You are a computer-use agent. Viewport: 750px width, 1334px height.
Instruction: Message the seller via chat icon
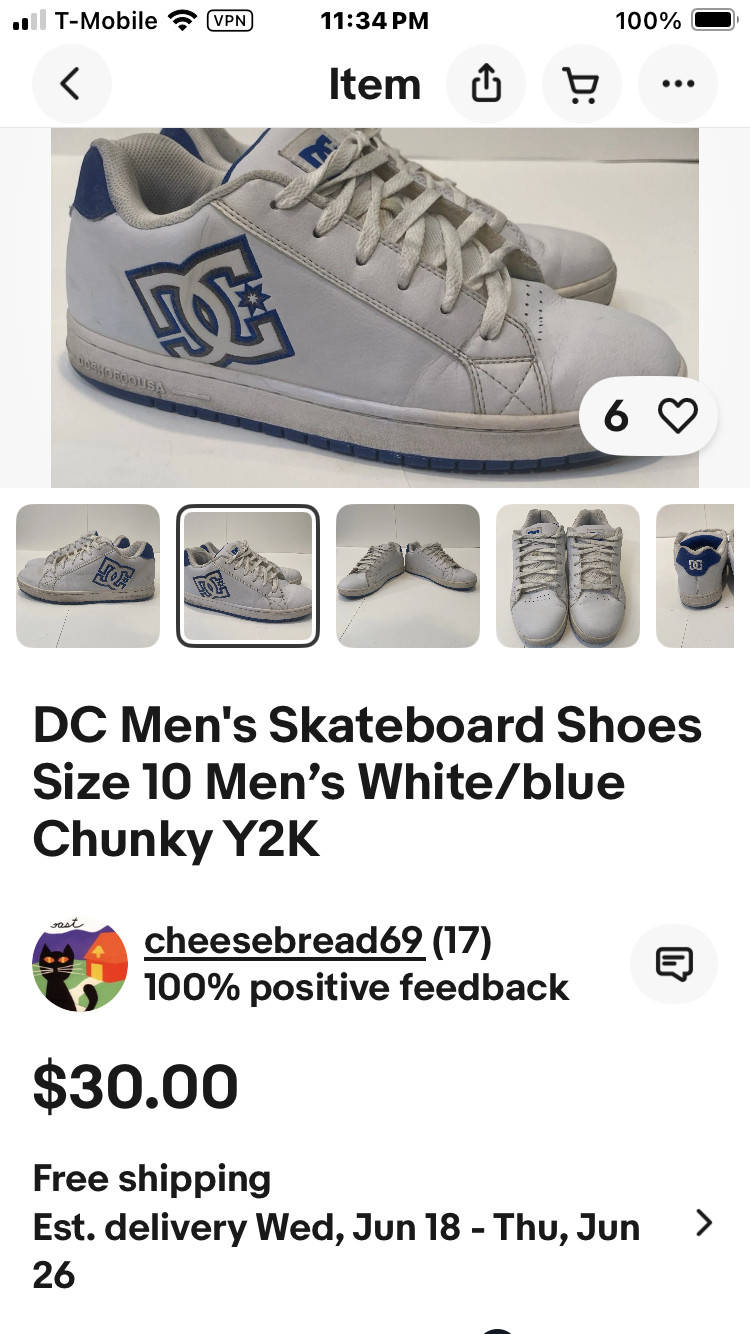pos(673,964)
